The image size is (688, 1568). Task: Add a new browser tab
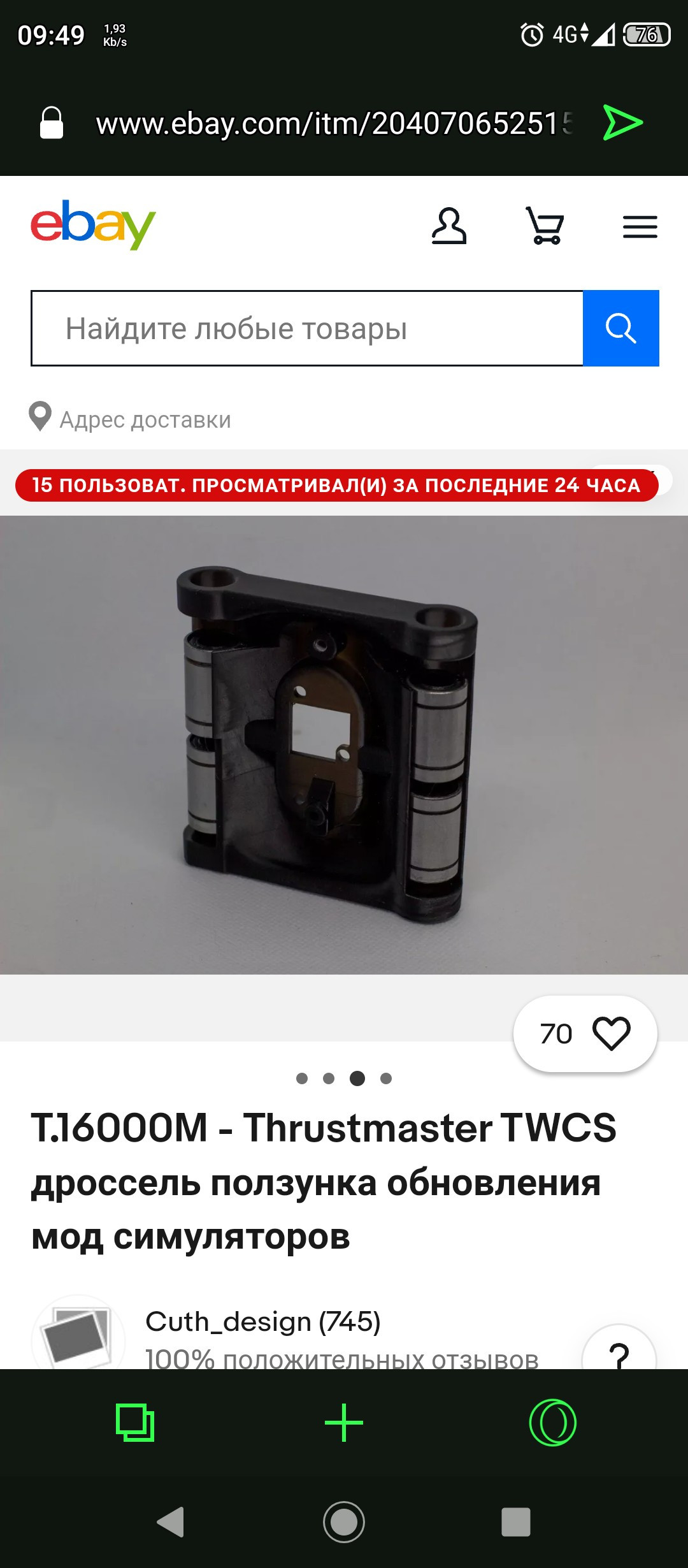pos(344,1422)
